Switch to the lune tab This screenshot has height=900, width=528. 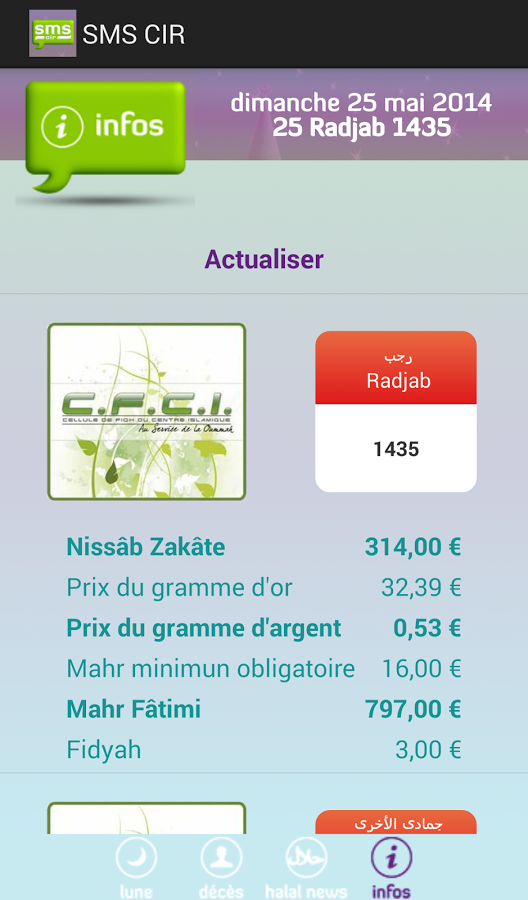point(137,868)
